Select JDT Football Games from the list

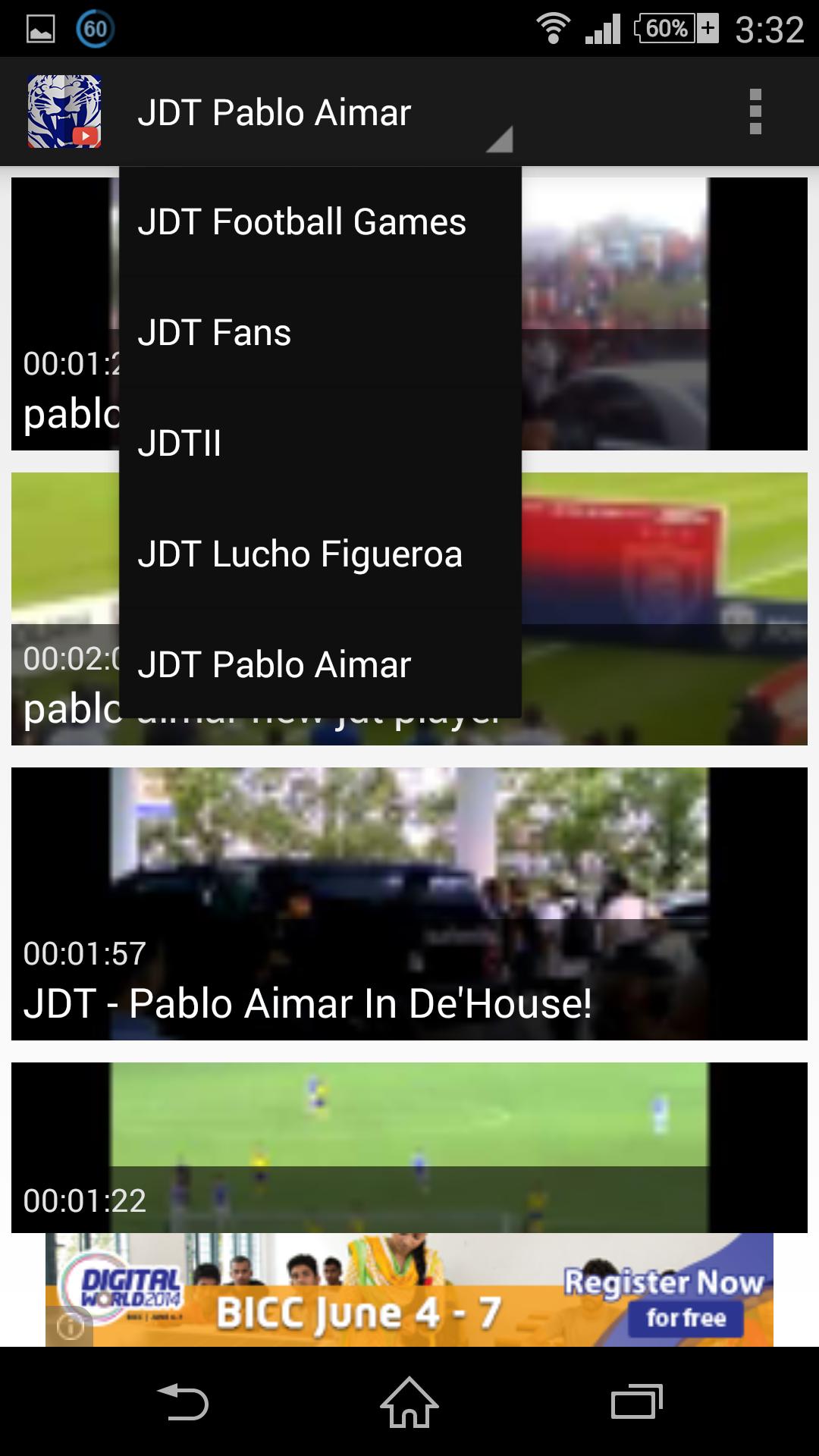302,221
